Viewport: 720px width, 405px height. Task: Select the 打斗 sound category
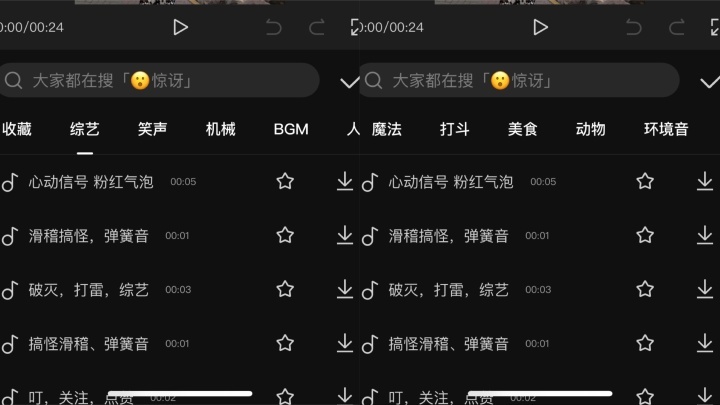tap(455, 129)
